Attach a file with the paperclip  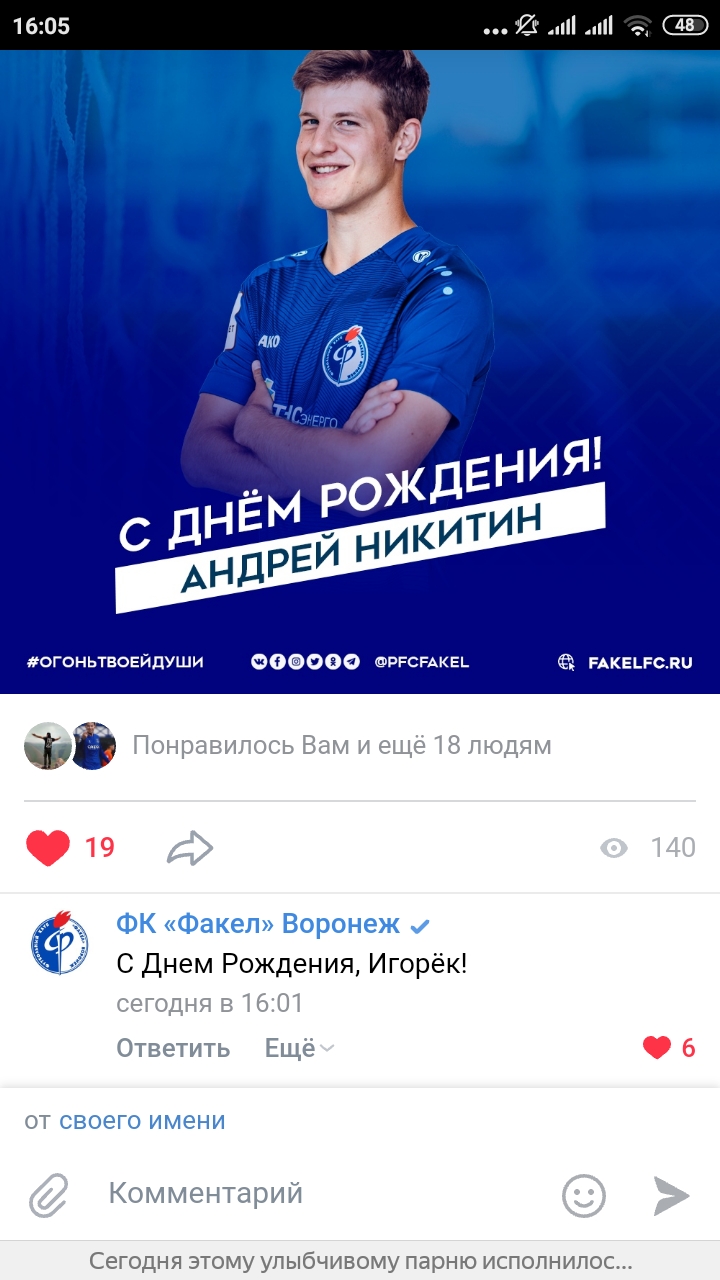point(48,1194)
